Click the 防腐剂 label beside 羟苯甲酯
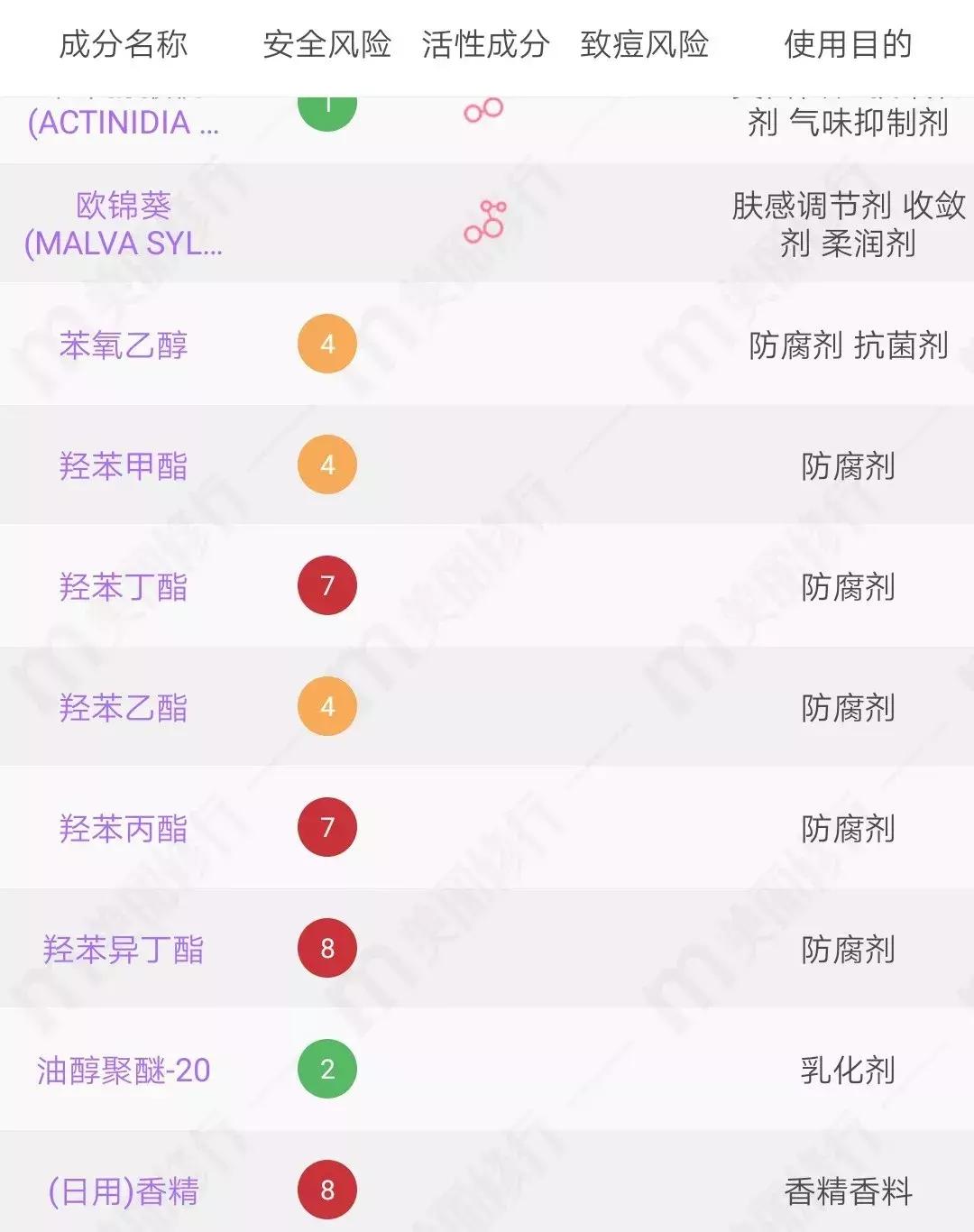The width and height of the screenshot is (974, 1232). pos(846,465)
